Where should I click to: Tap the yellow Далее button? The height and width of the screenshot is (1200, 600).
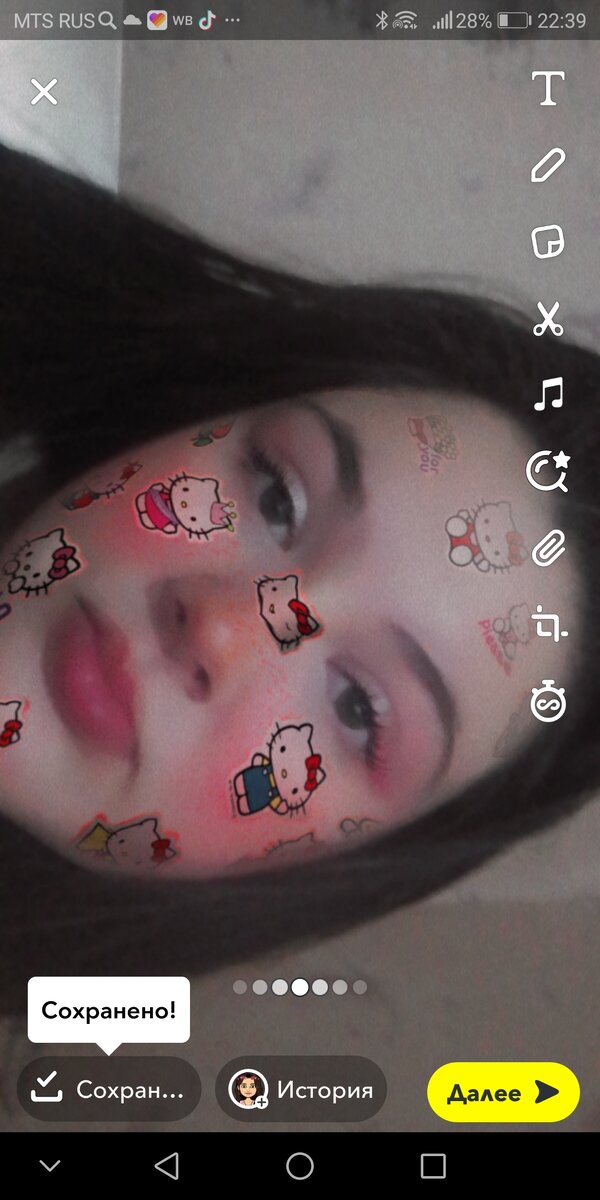(503, 1092)
